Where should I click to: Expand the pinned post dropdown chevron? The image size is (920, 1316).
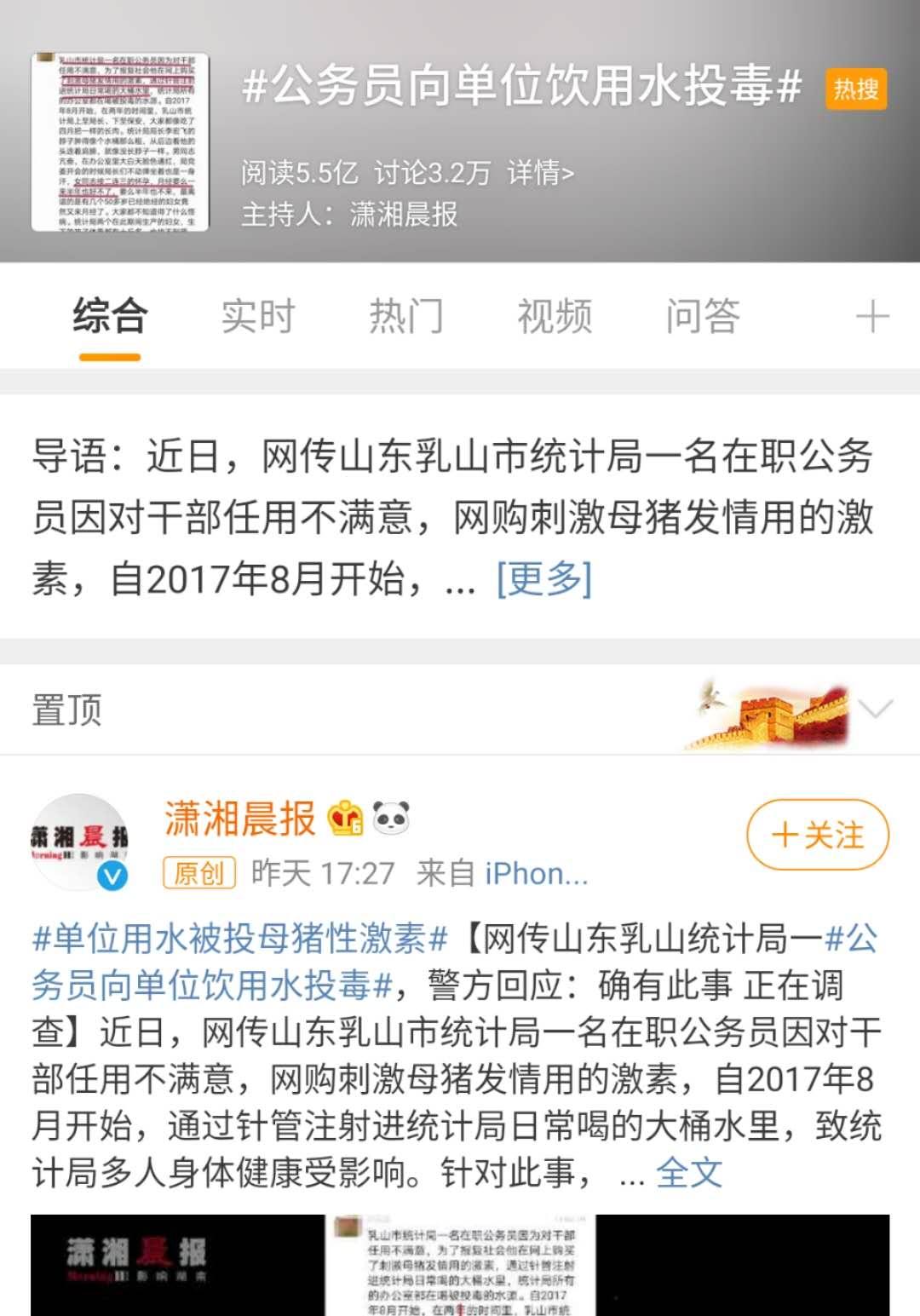(875, 709)
